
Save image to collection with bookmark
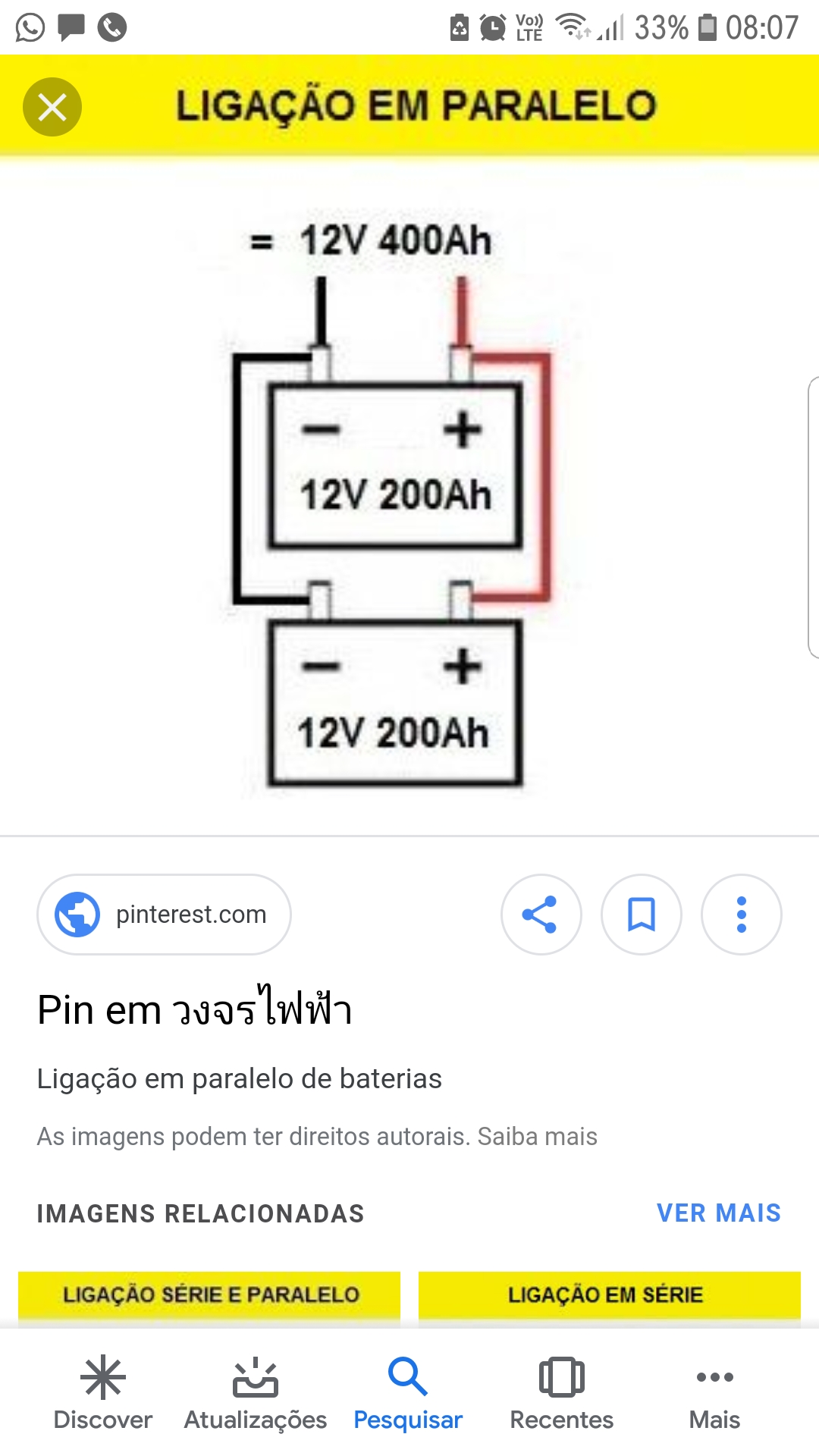(641, 915)
